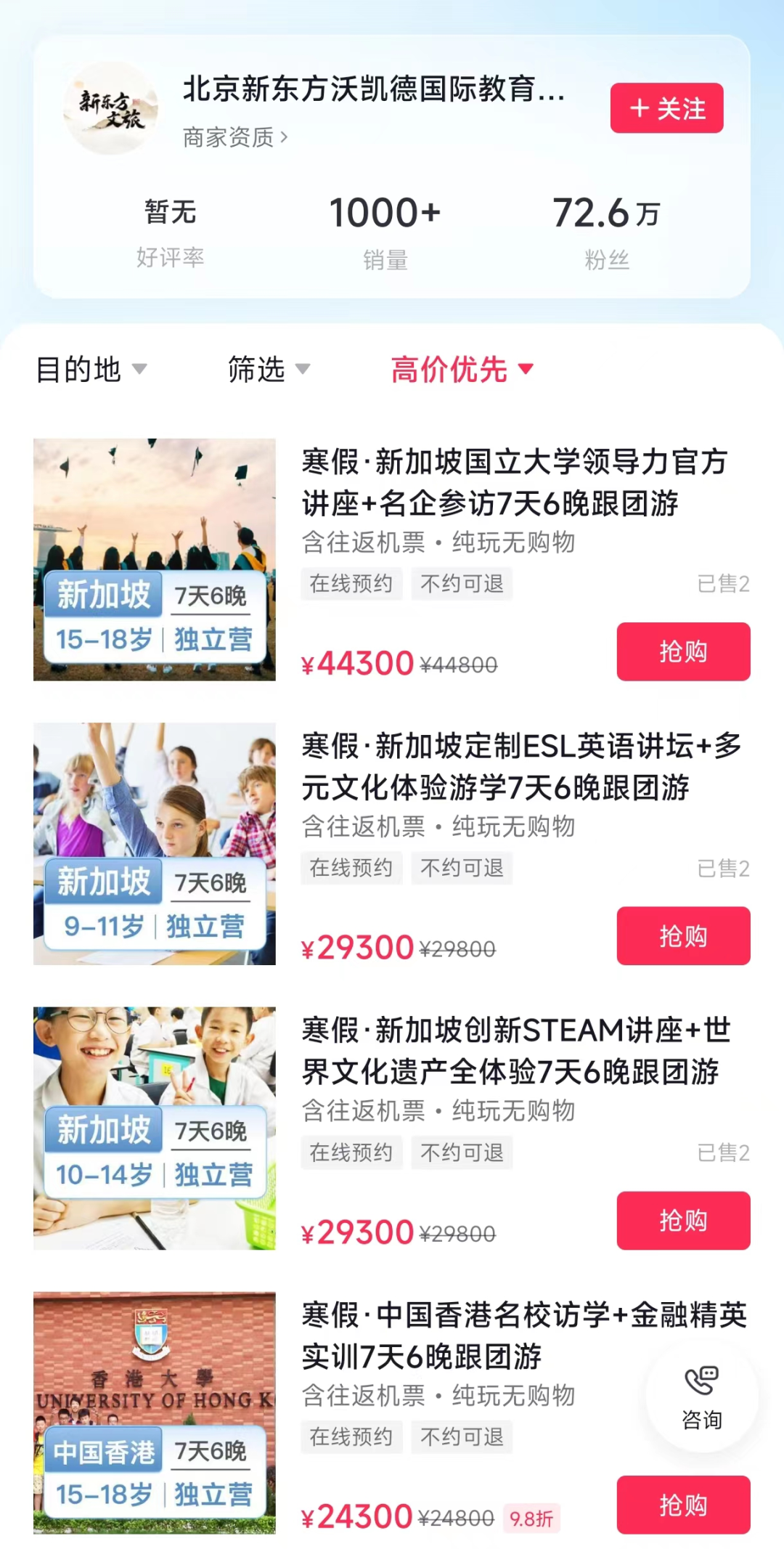The width and height of the screenshot is (784, 1549).
Task: Tap 抢购 for the ¥44300 Singapore tour
Action: tap(682, 651)
